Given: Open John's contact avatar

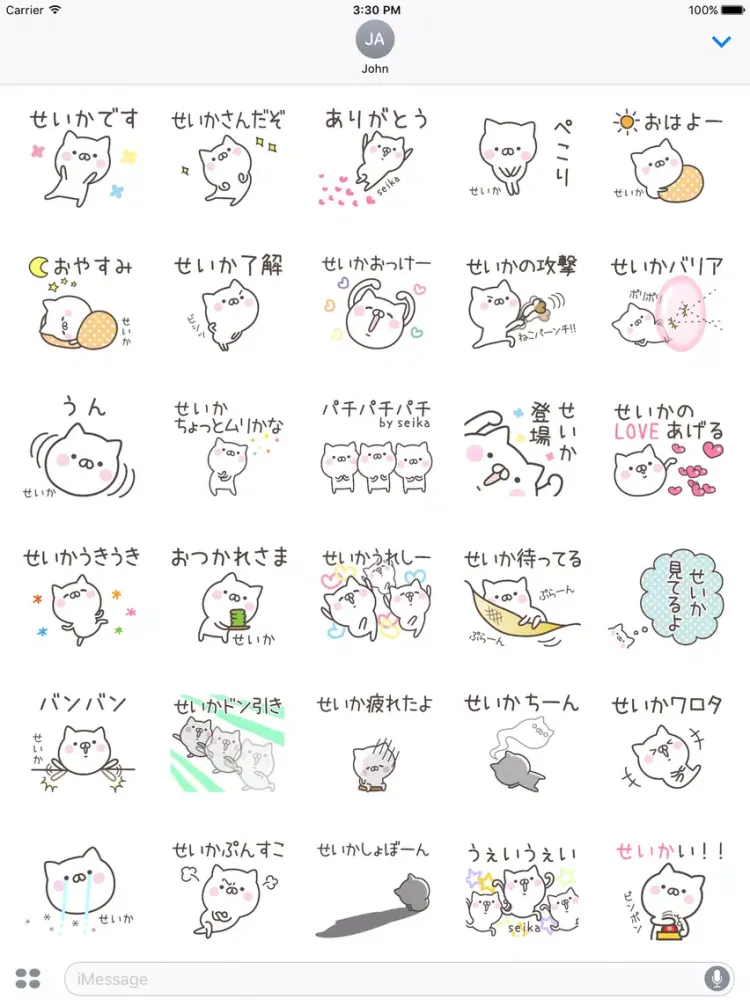Looking at the screenshot, I should 375,40.
